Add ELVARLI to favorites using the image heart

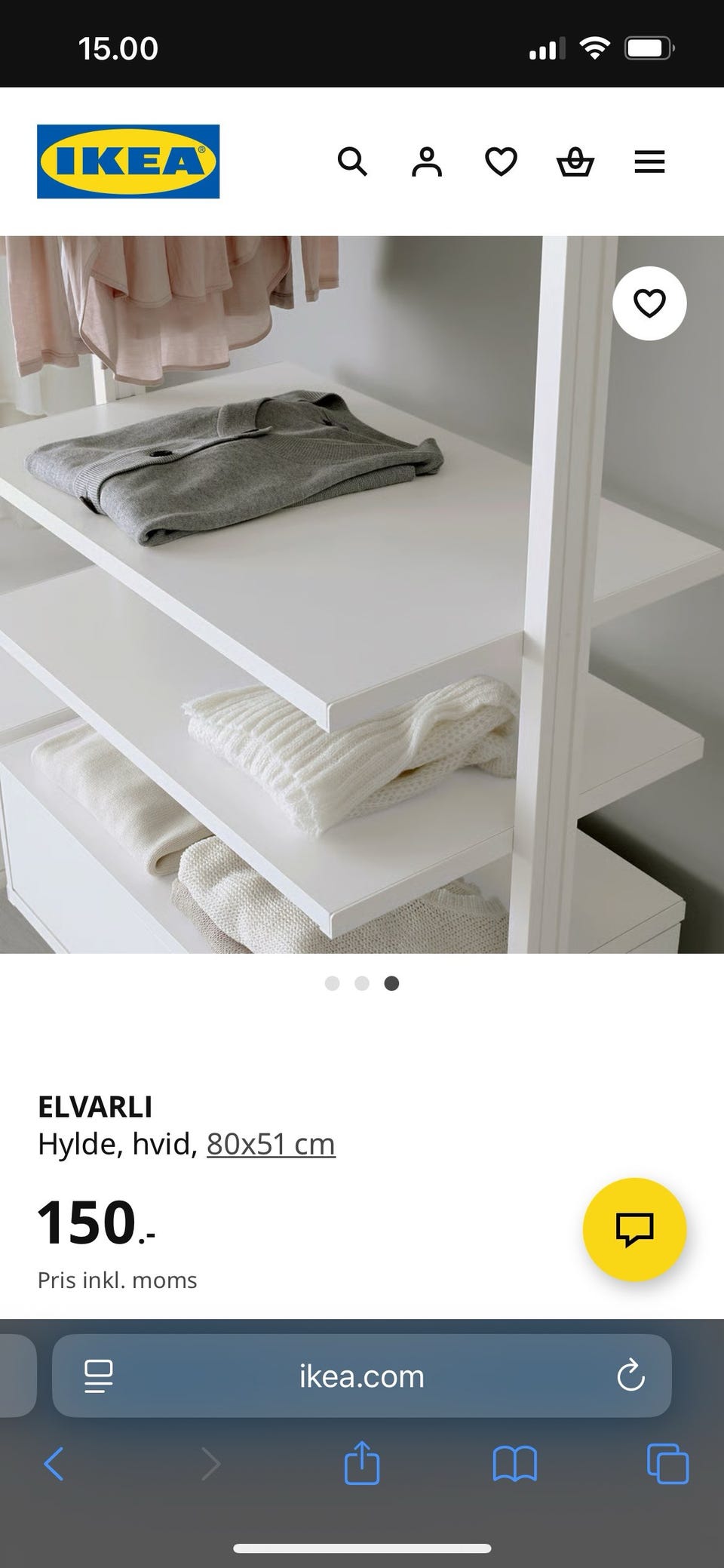click(649, 303)
